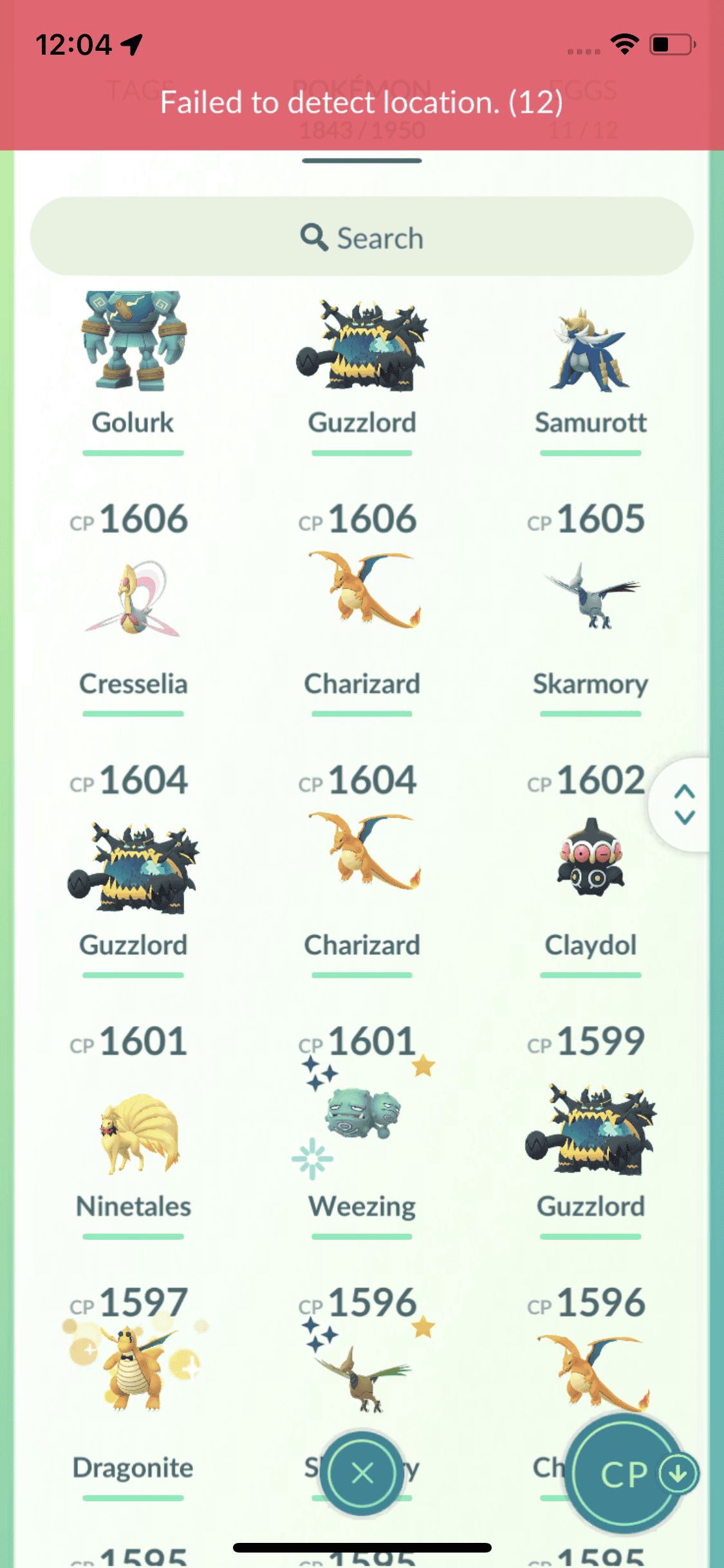Close the Pokémon storage with X button
Viewport: 724px width, 1568px height.
click(x=362, y=1472)
